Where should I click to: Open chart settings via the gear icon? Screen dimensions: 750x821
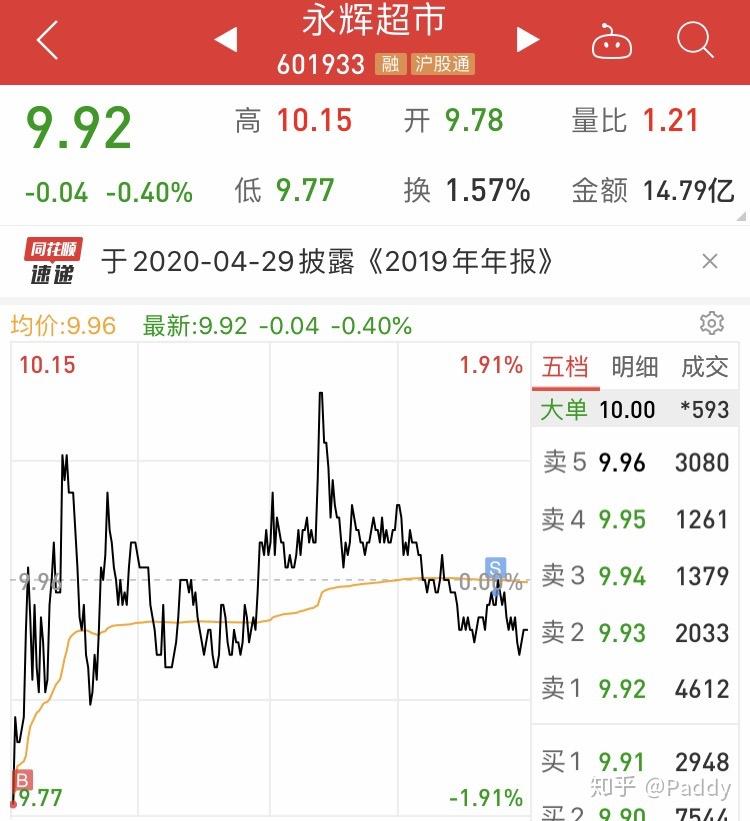(711, 323)
